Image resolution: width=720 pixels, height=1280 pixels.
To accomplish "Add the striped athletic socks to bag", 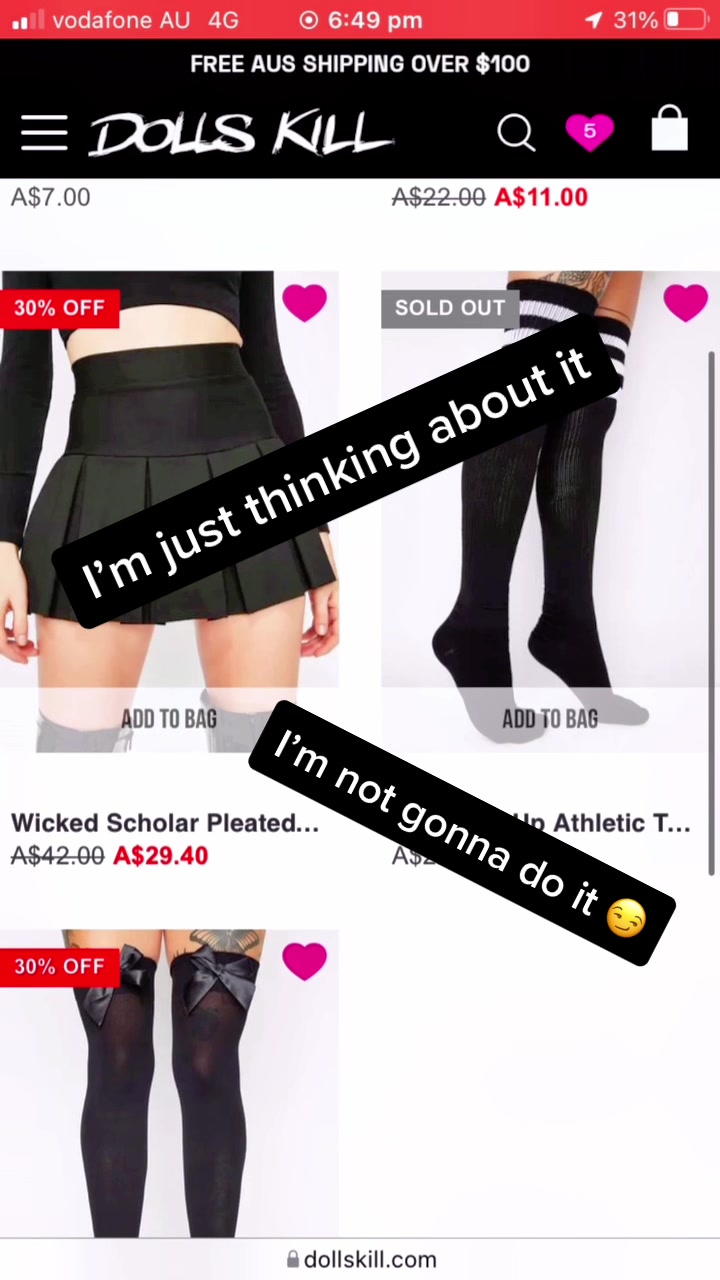I will click(549, 719).
